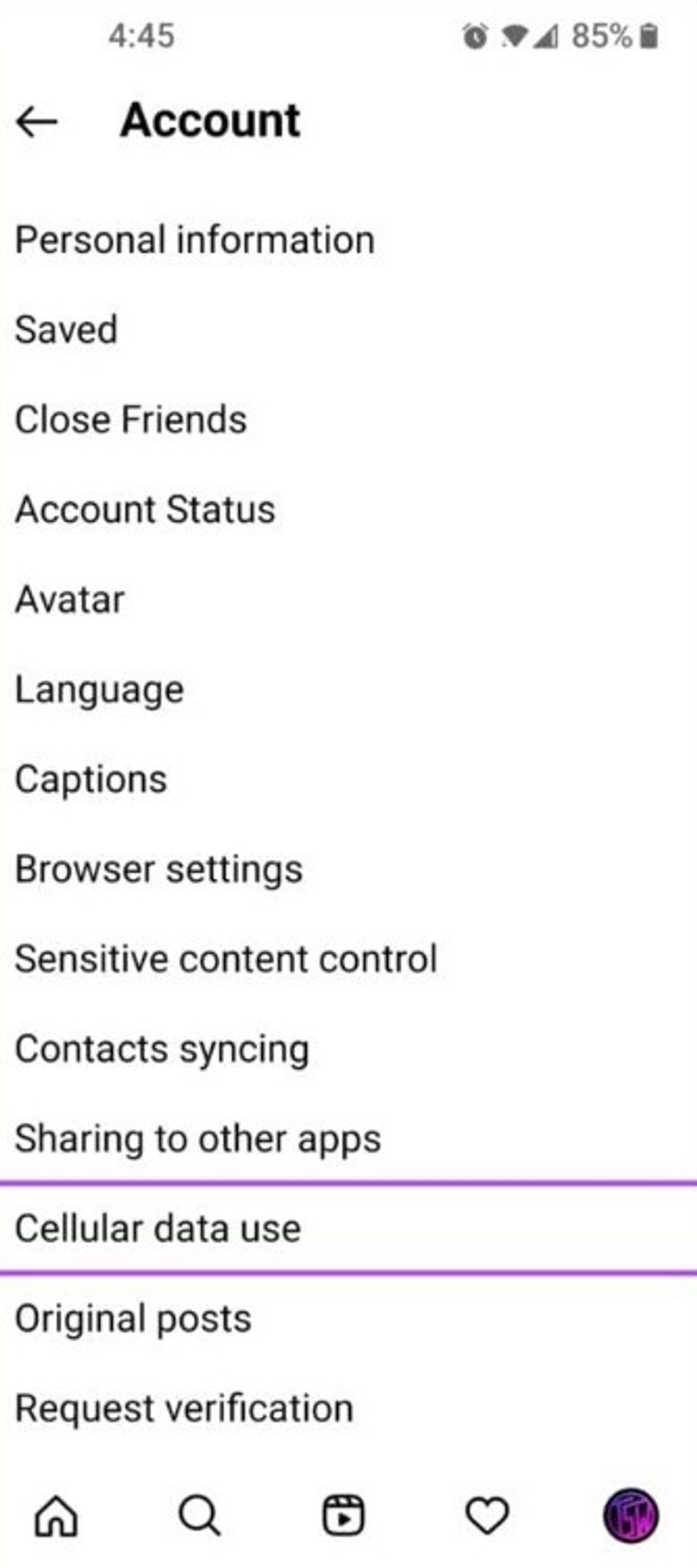Open Sharing to other apps
This screenshot has height=1568, width=697.
pos(198,1139)
